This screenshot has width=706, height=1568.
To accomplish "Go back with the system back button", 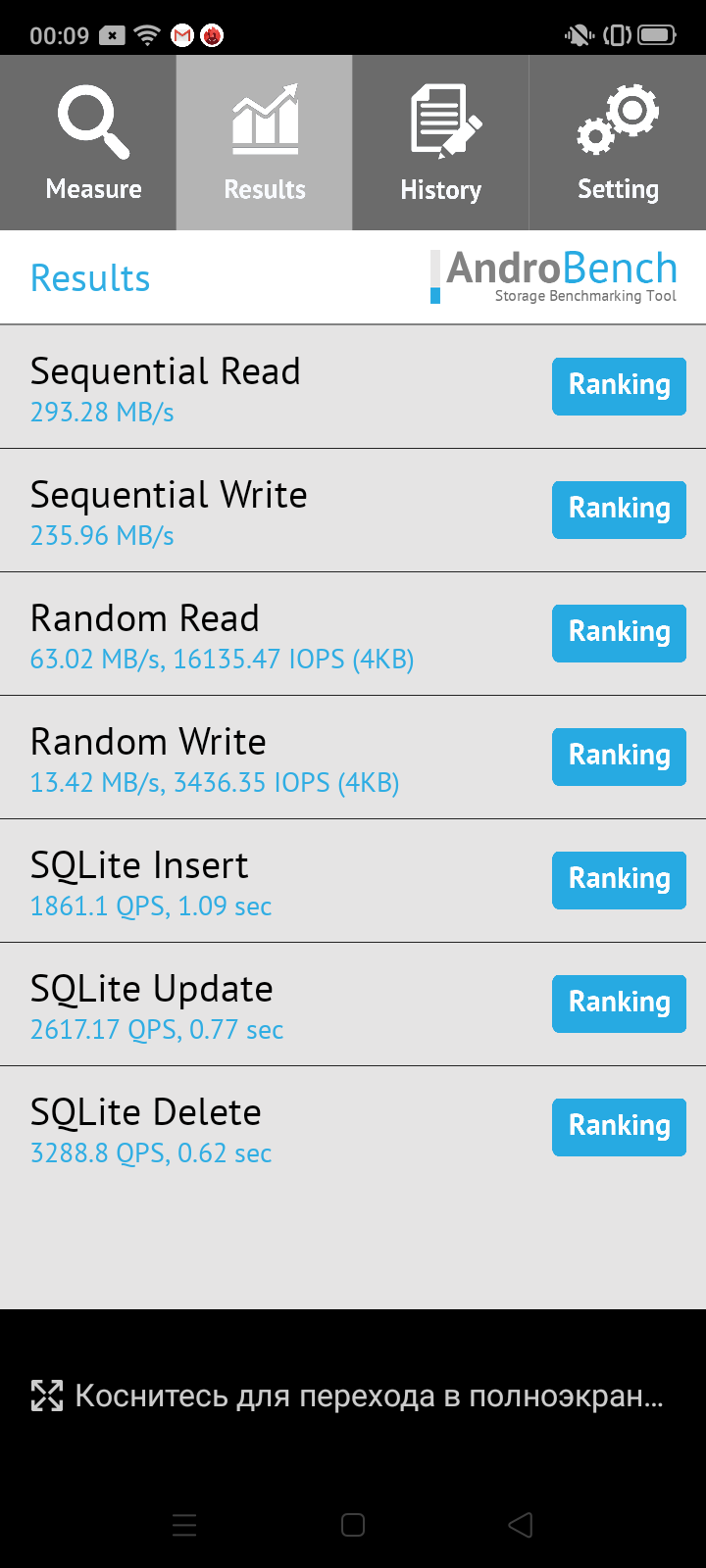I will (x=521, y=1525).
